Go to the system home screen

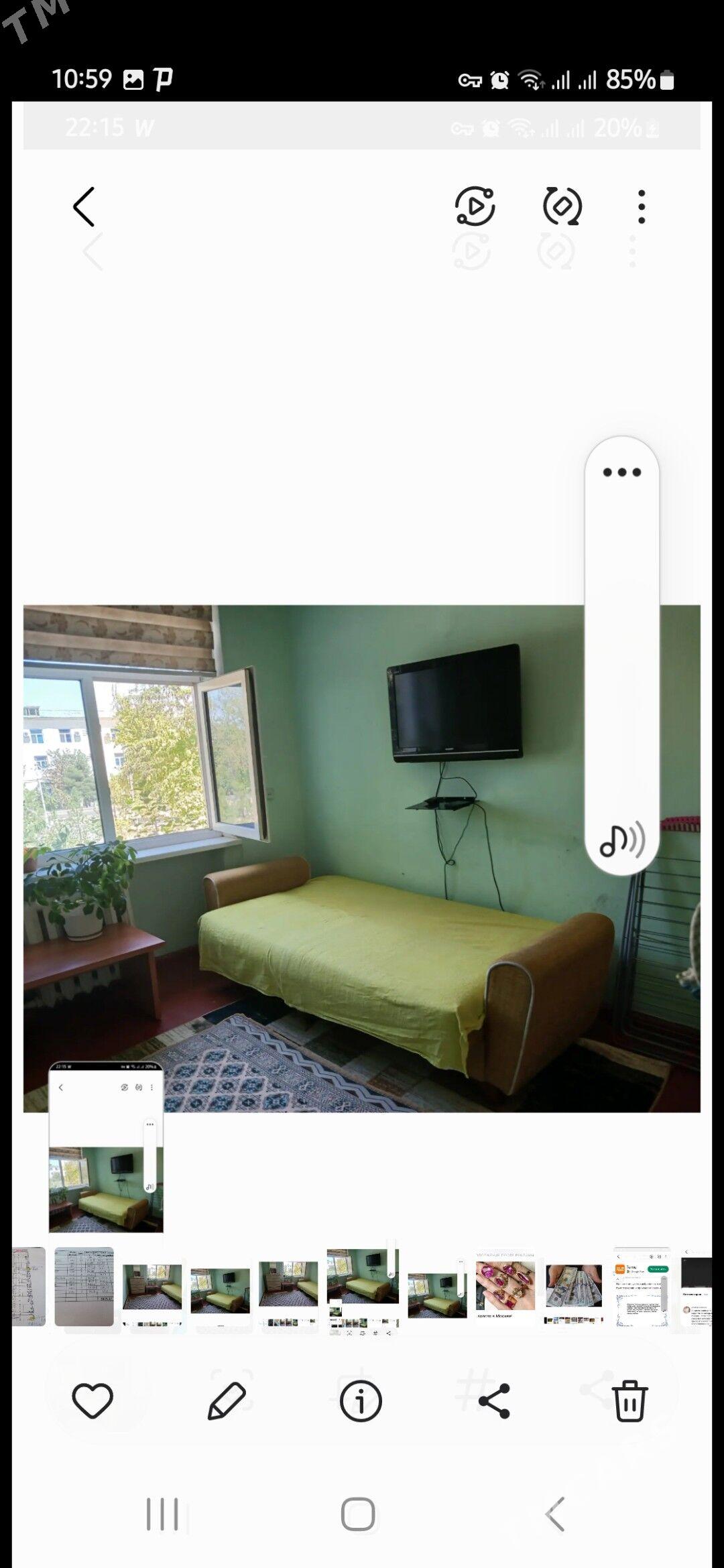358,1514
